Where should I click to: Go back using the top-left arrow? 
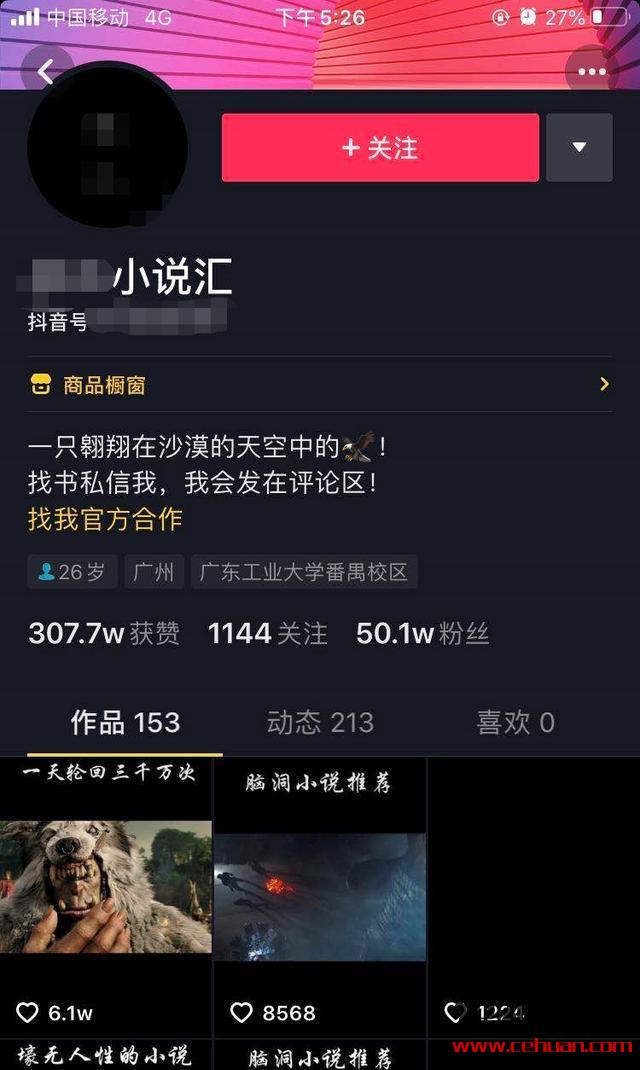click(45, 71)
